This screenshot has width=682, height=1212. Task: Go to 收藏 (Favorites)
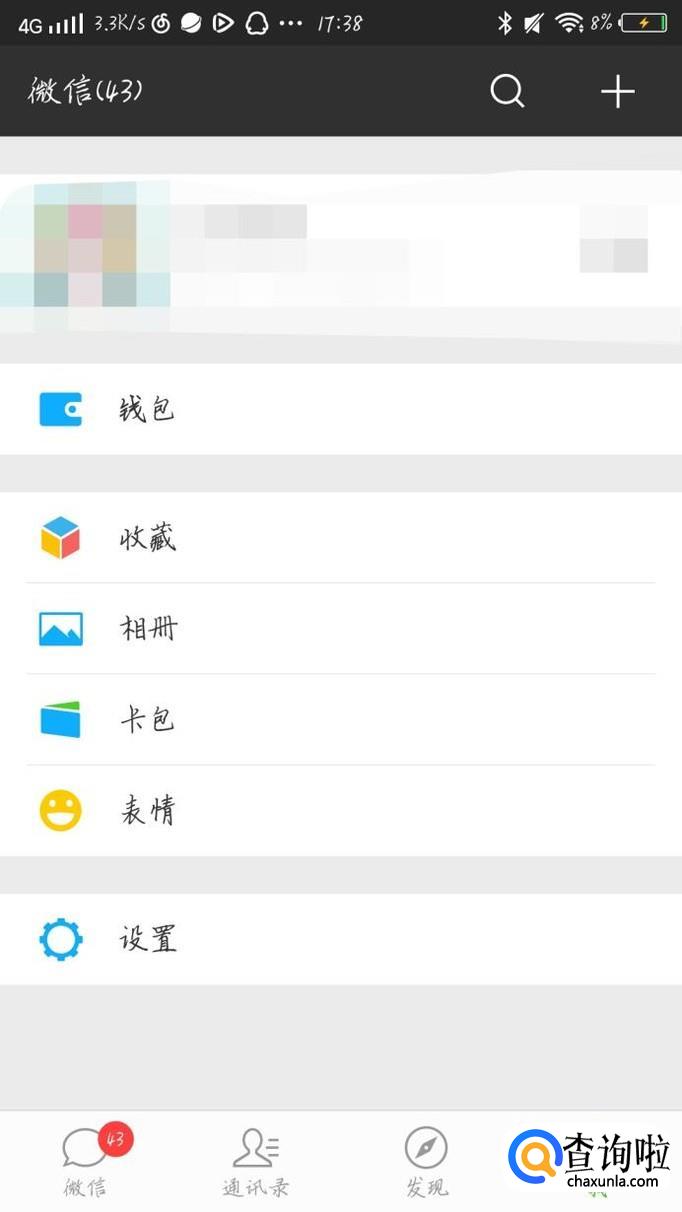340,539
